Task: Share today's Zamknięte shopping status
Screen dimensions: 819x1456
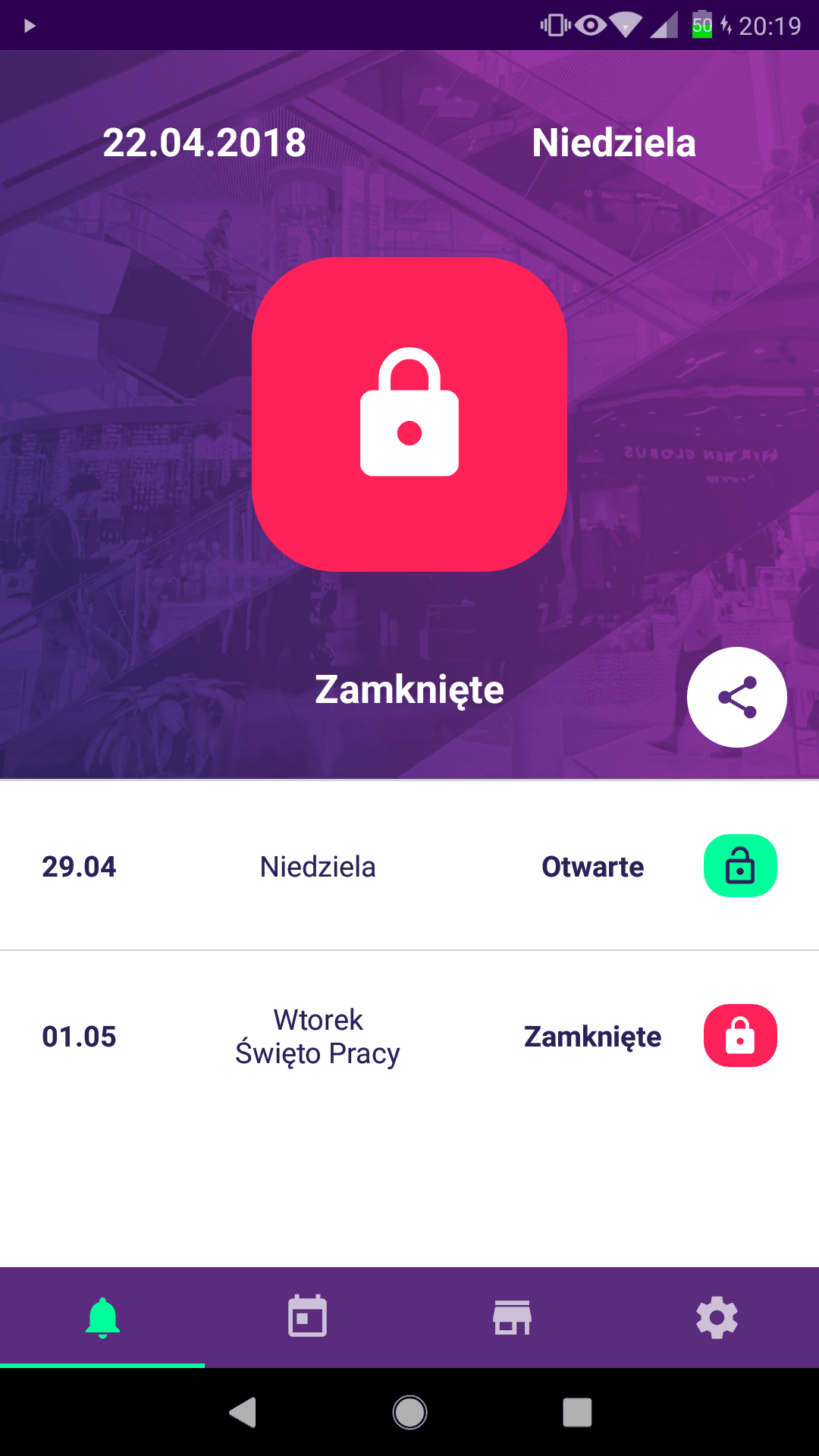Action: tap(736, 697)
